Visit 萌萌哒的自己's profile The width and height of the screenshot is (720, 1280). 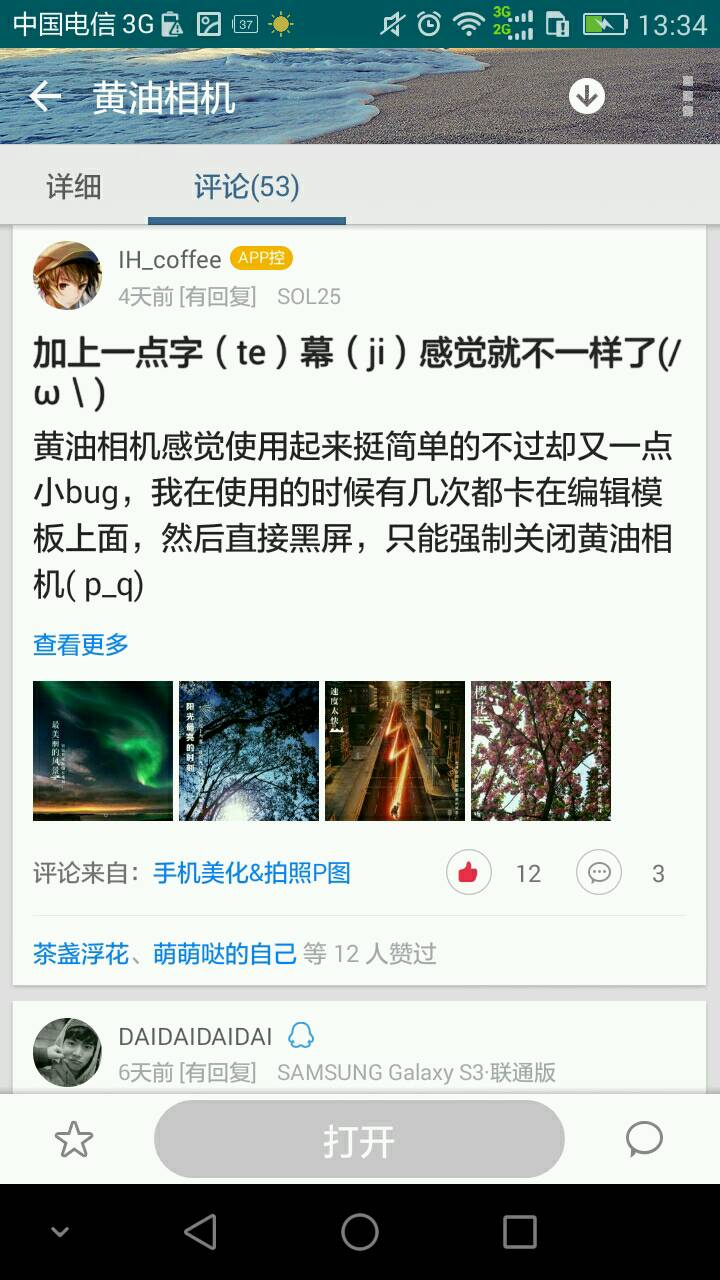pos(225,954)
